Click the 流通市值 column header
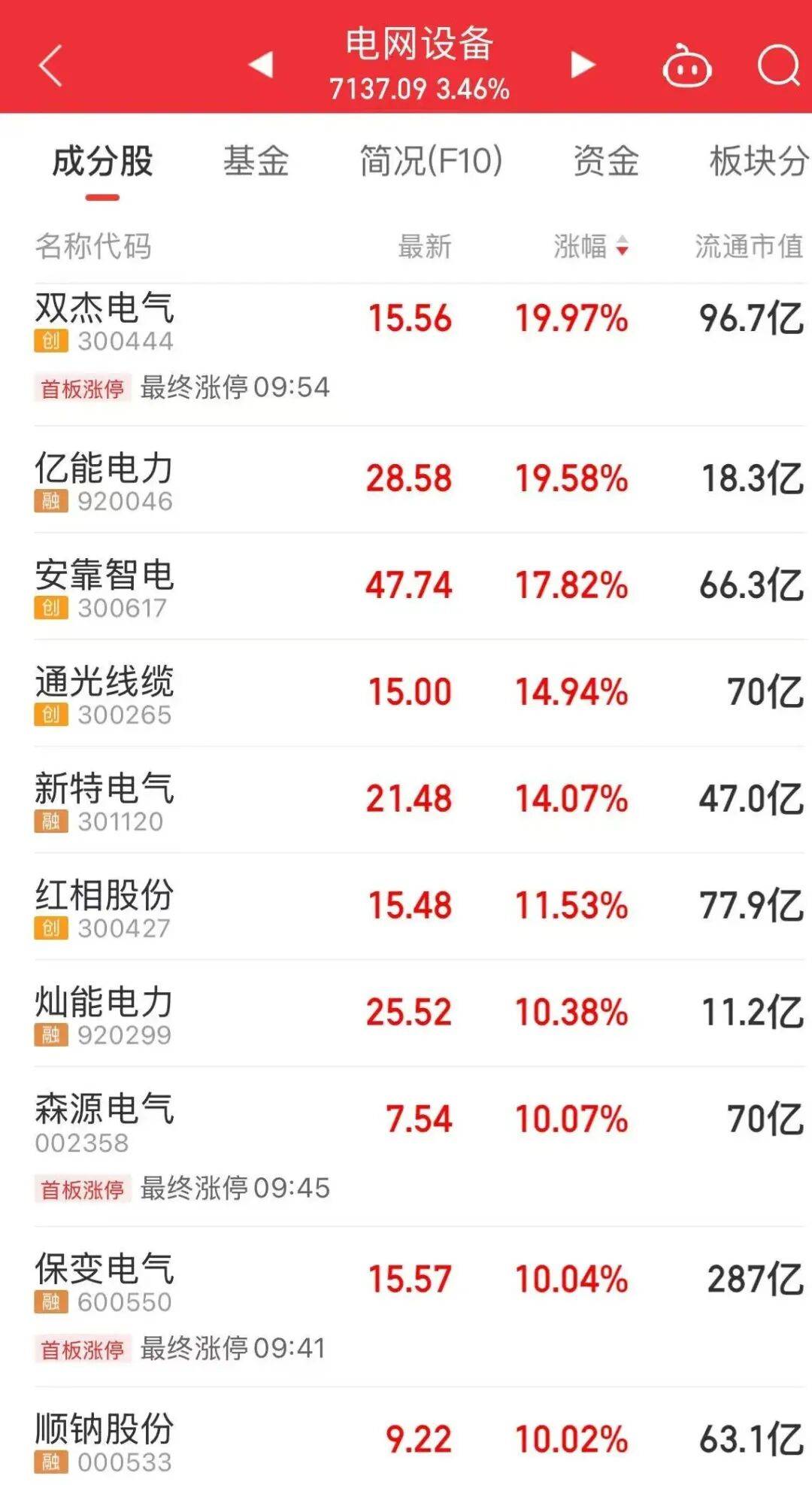This screenshot has height=1485, width=812. tap(747, 246)
